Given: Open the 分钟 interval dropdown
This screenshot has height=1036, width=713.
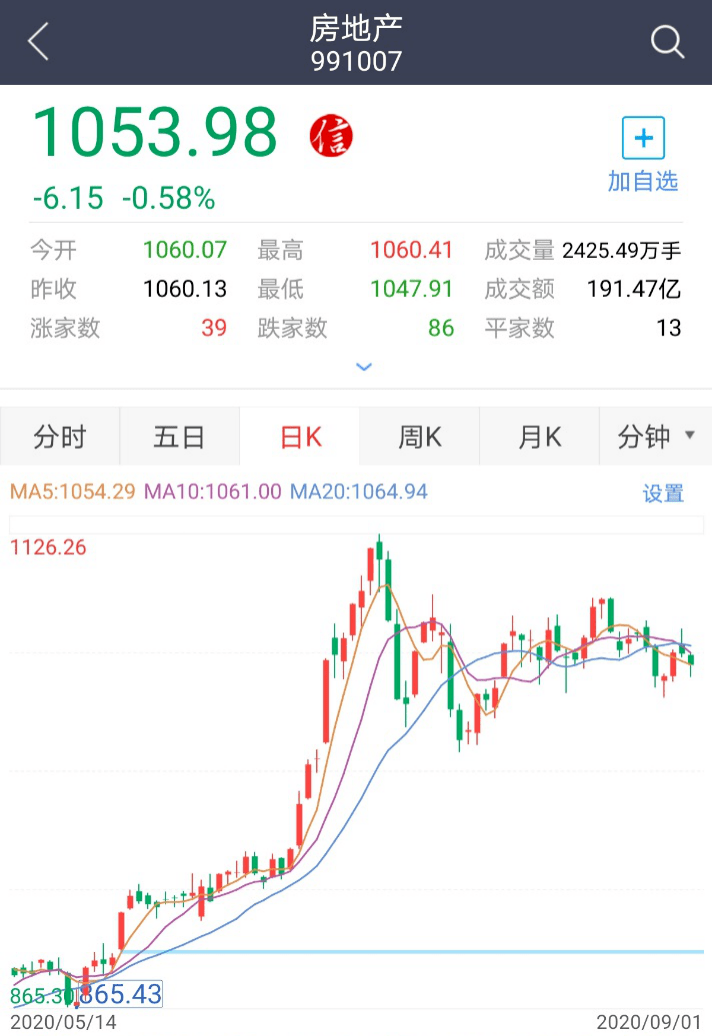Looking at the screenshot, I should pyautogui.click(x=656, y=437).
